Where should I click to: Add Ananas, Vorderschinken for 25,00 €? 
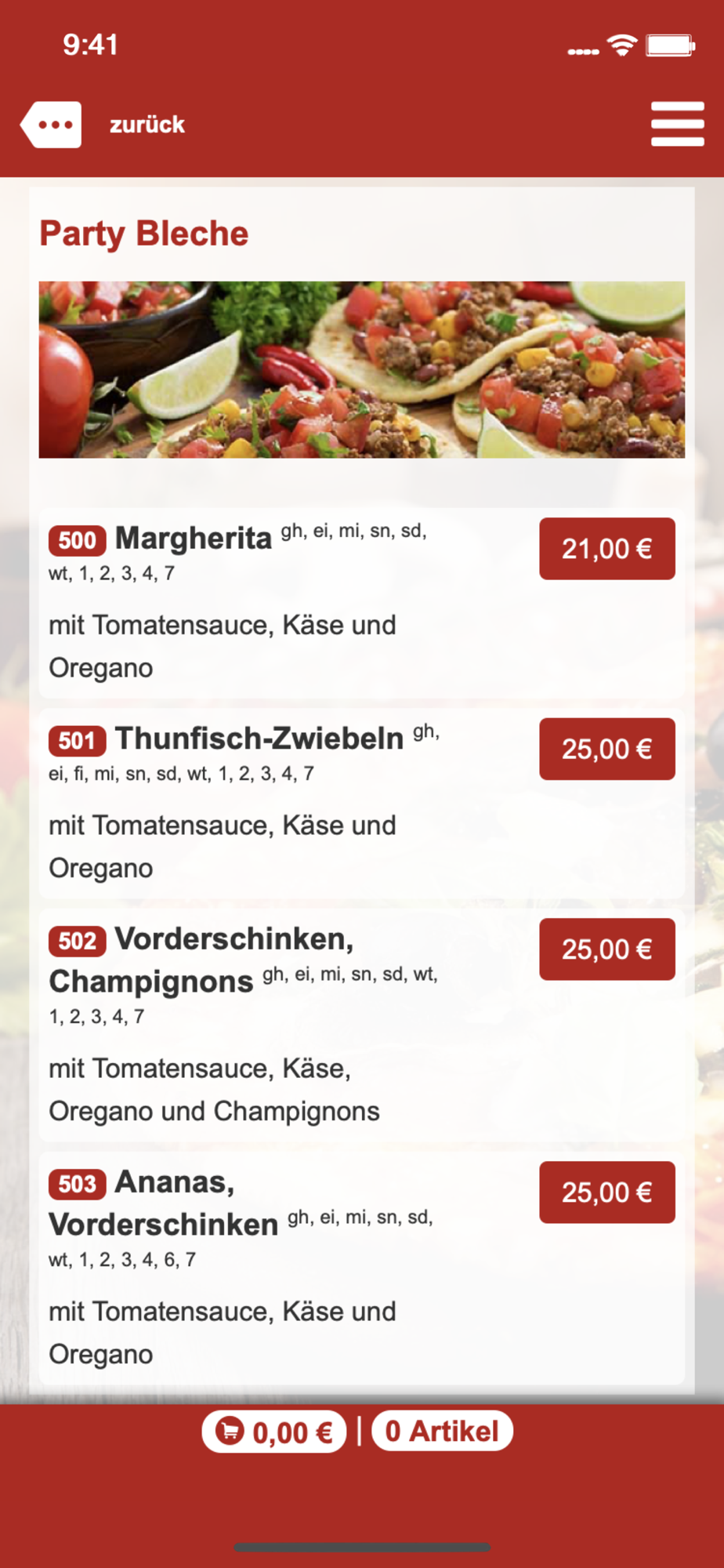coord(606,1192)
